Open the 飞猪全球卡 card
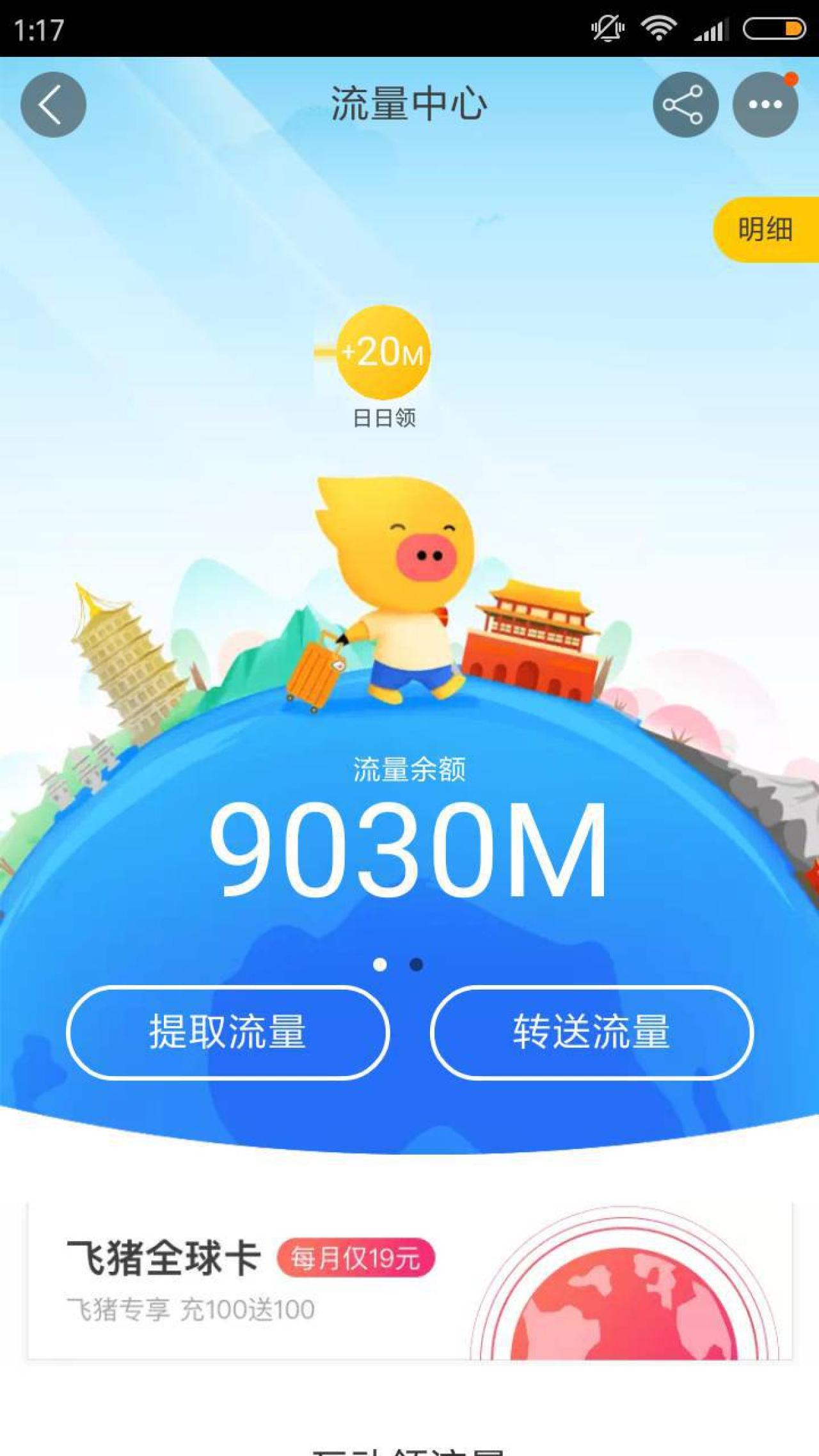 (409, 1281)
